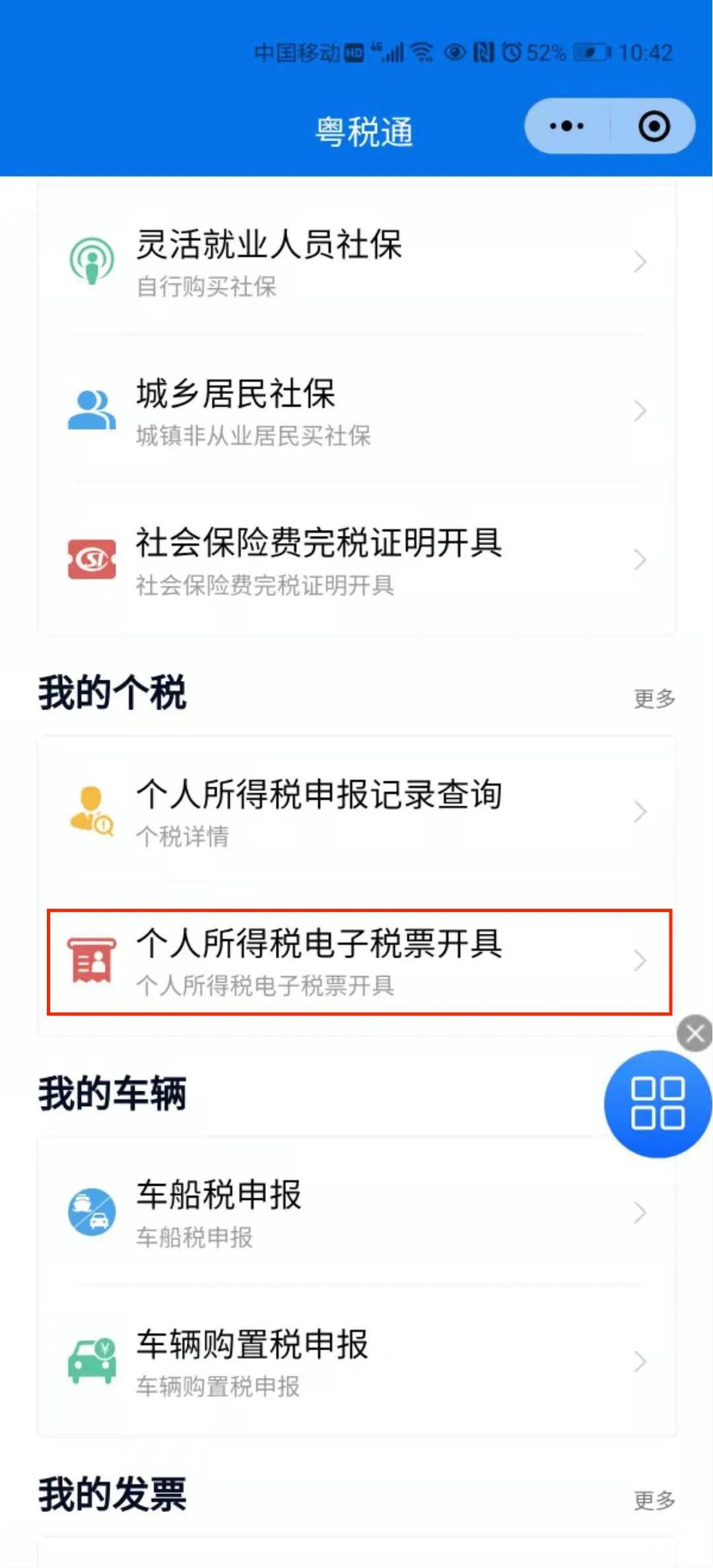Dismiss the floating grid button
The image size is (713, 1568).
tap(695, 1033)
